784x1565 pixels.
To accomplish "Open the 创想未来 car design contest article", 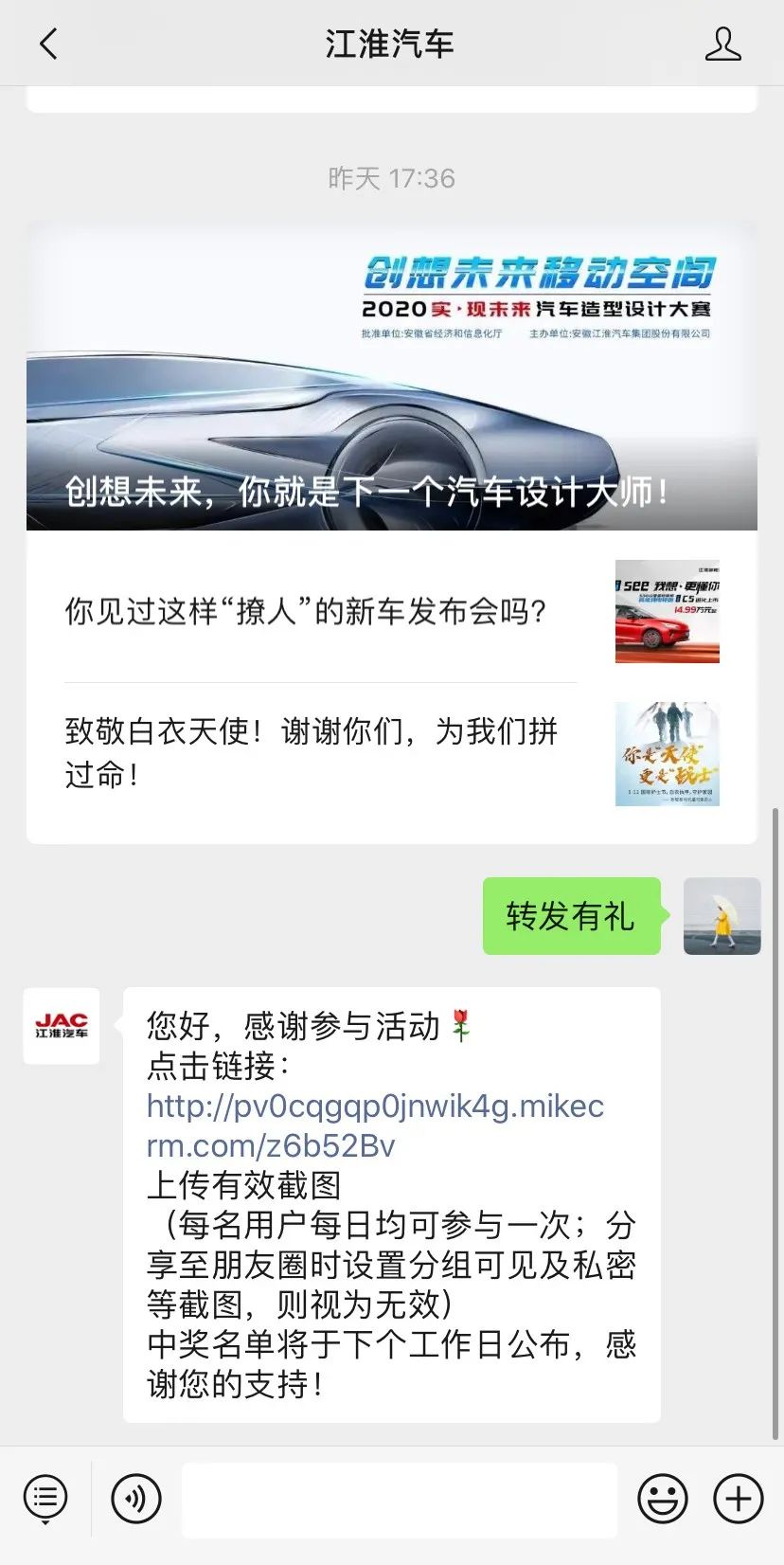I will click(x=391, y=377).
